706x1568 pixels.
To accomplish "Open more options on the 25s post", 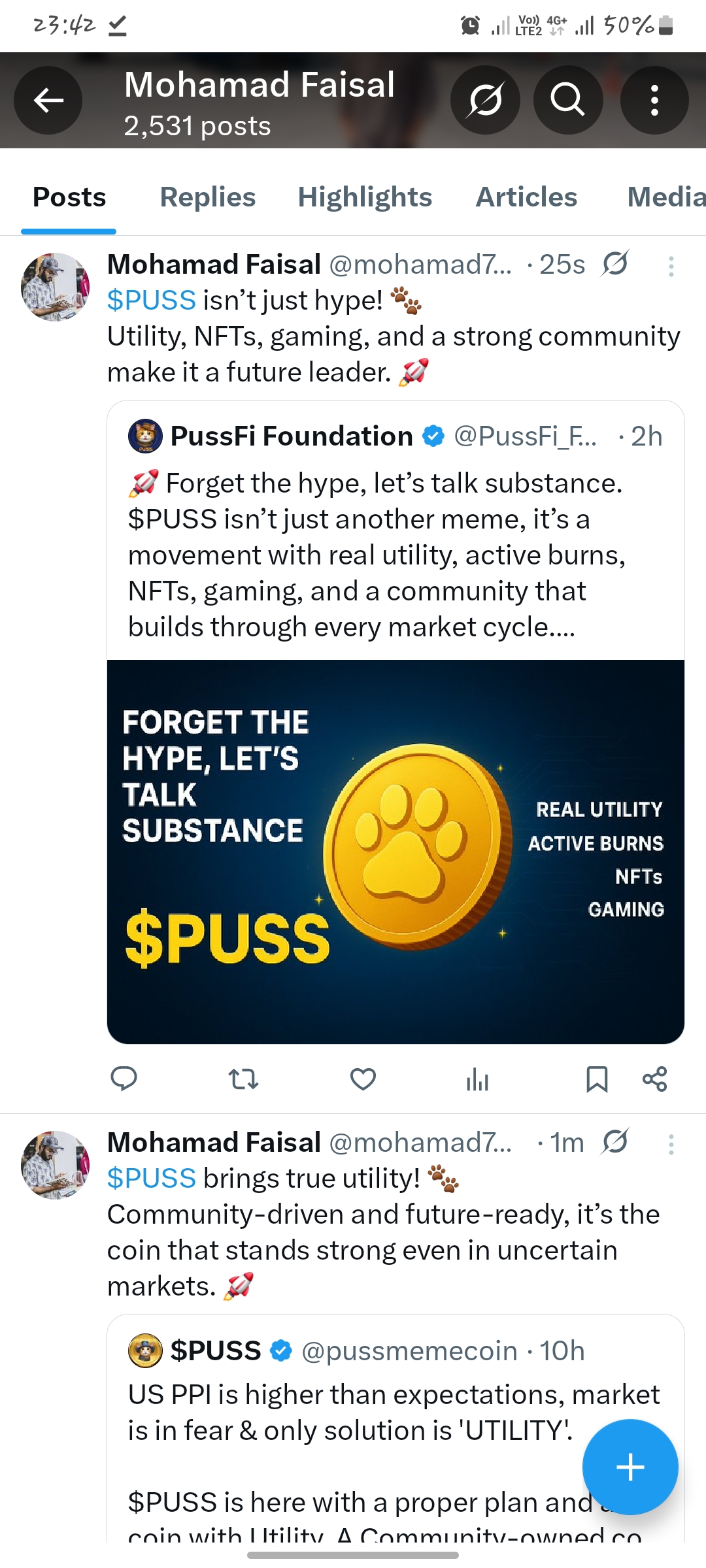I will [x=671, y=266].
